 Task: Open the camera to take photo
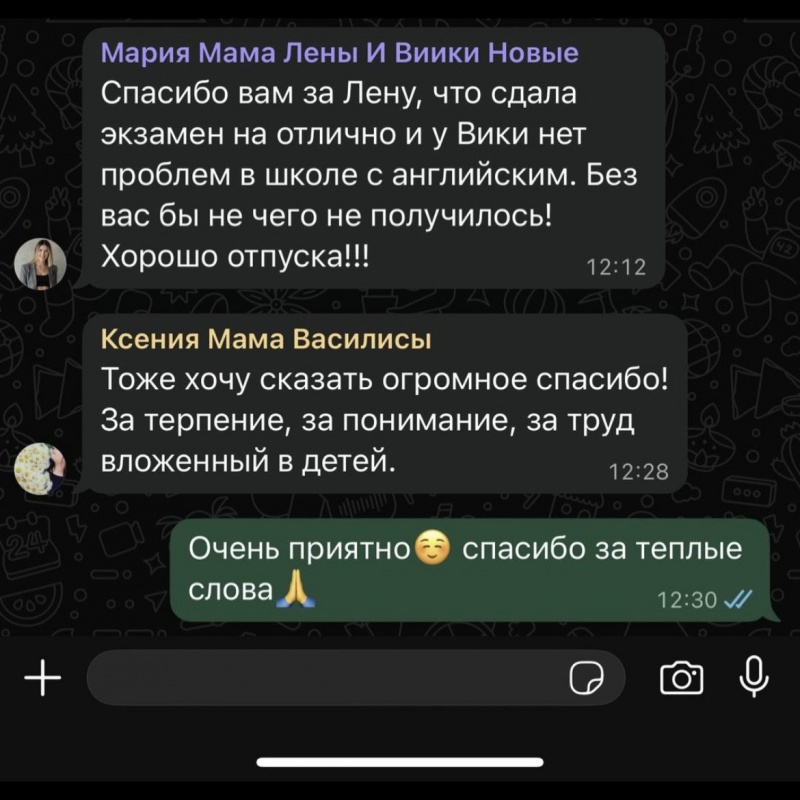point(682,680)
